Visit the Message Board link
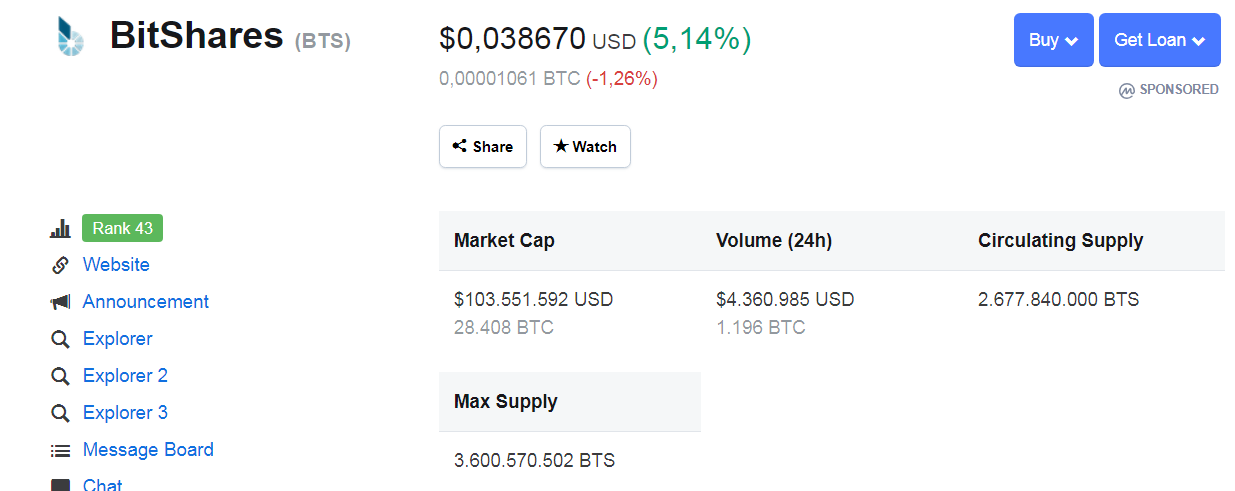This screenshot has height=491, width=1235. (148, 450)
